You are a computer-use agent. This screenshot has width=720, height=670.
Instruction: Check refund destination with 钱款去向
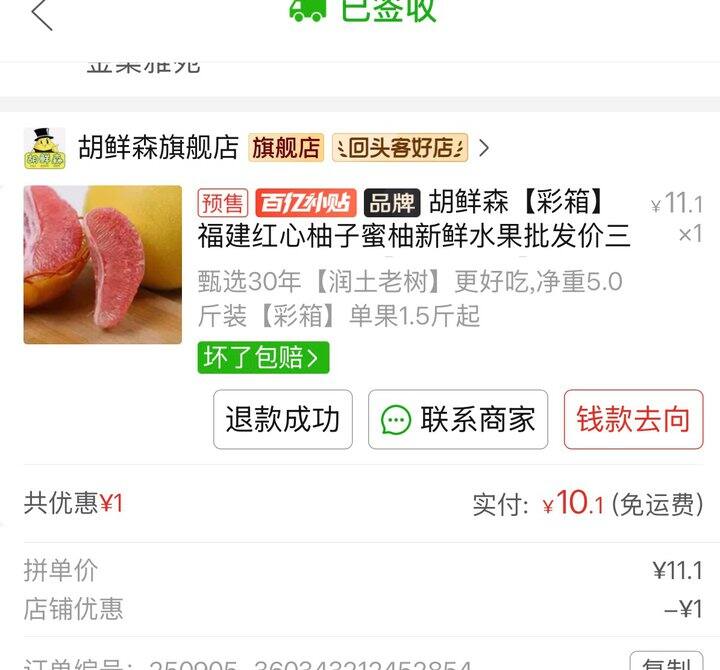click(x=633, y=419)
